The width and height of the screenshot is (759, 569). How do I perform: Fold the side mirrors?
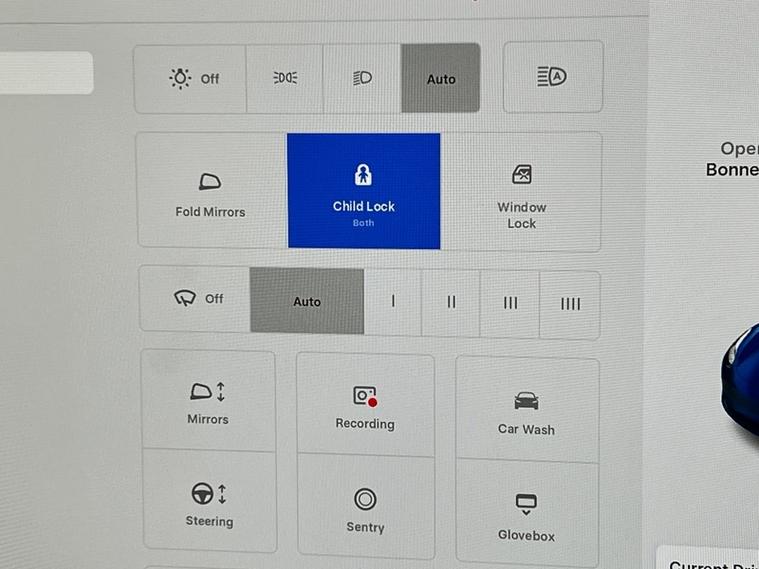point(210,192)
